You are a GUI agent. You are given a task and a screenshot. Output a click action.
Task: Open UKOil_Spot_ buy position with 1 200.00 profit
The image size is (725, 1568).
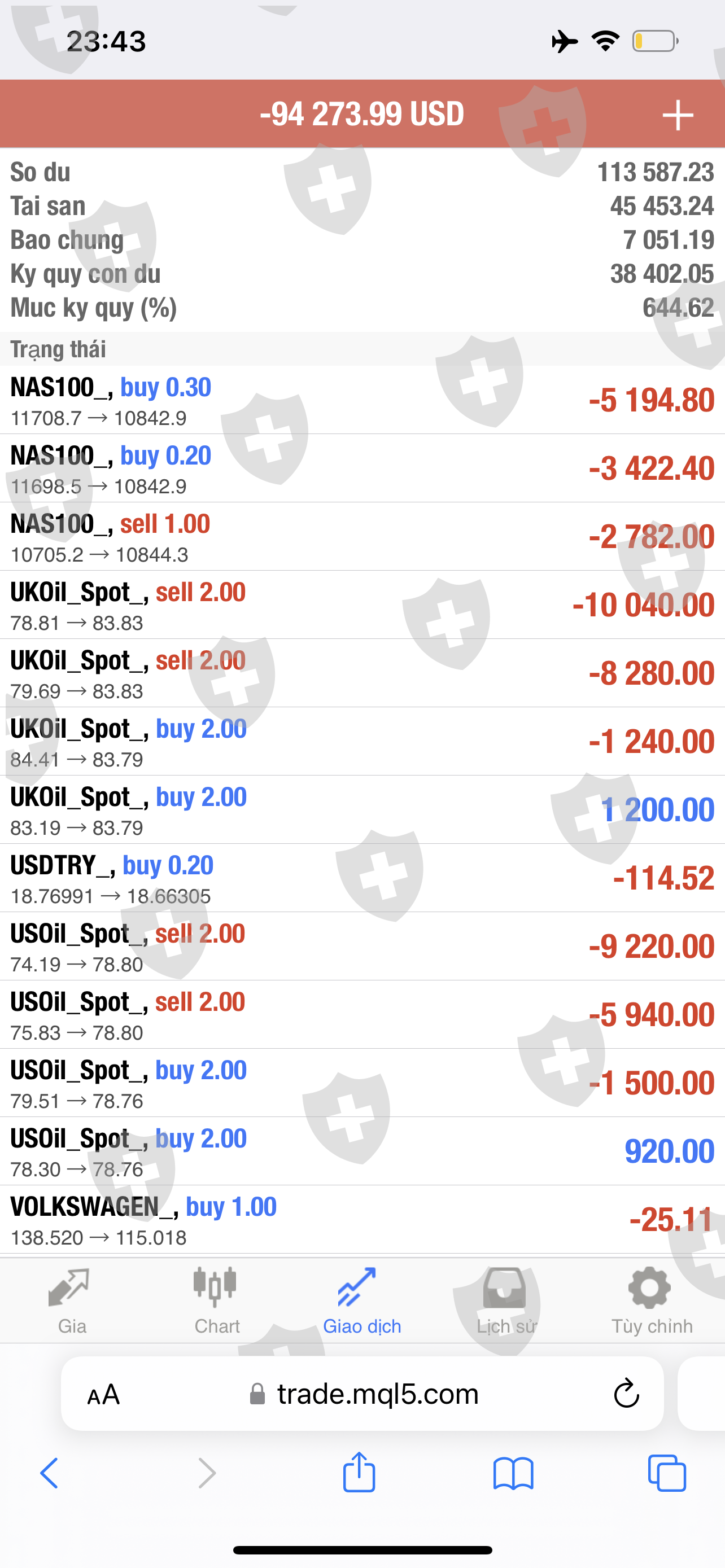(x=362, y=810)
